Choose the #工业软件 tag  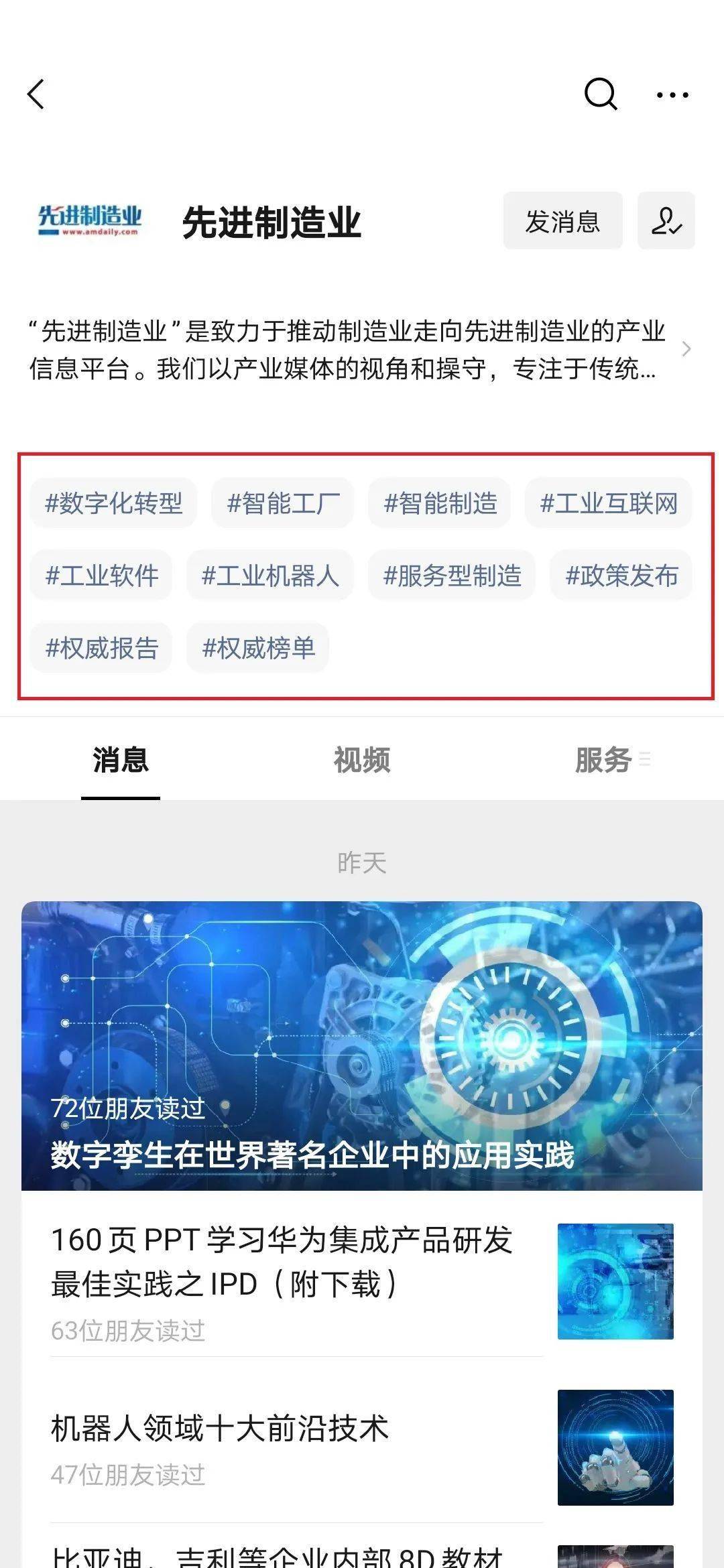pos(101,576)
